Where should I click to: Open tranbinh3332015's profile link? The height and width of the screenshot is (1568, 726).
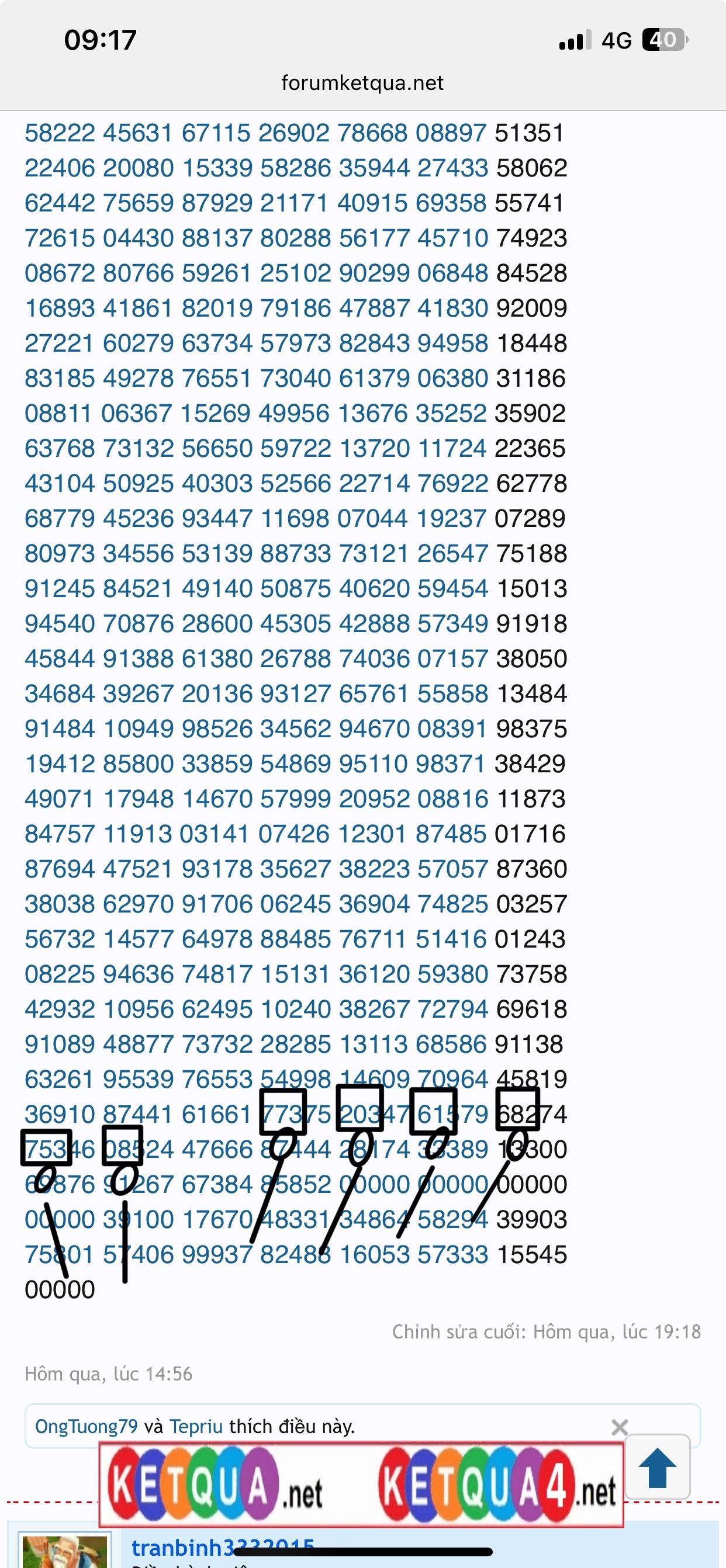[x=222, y=1548]
